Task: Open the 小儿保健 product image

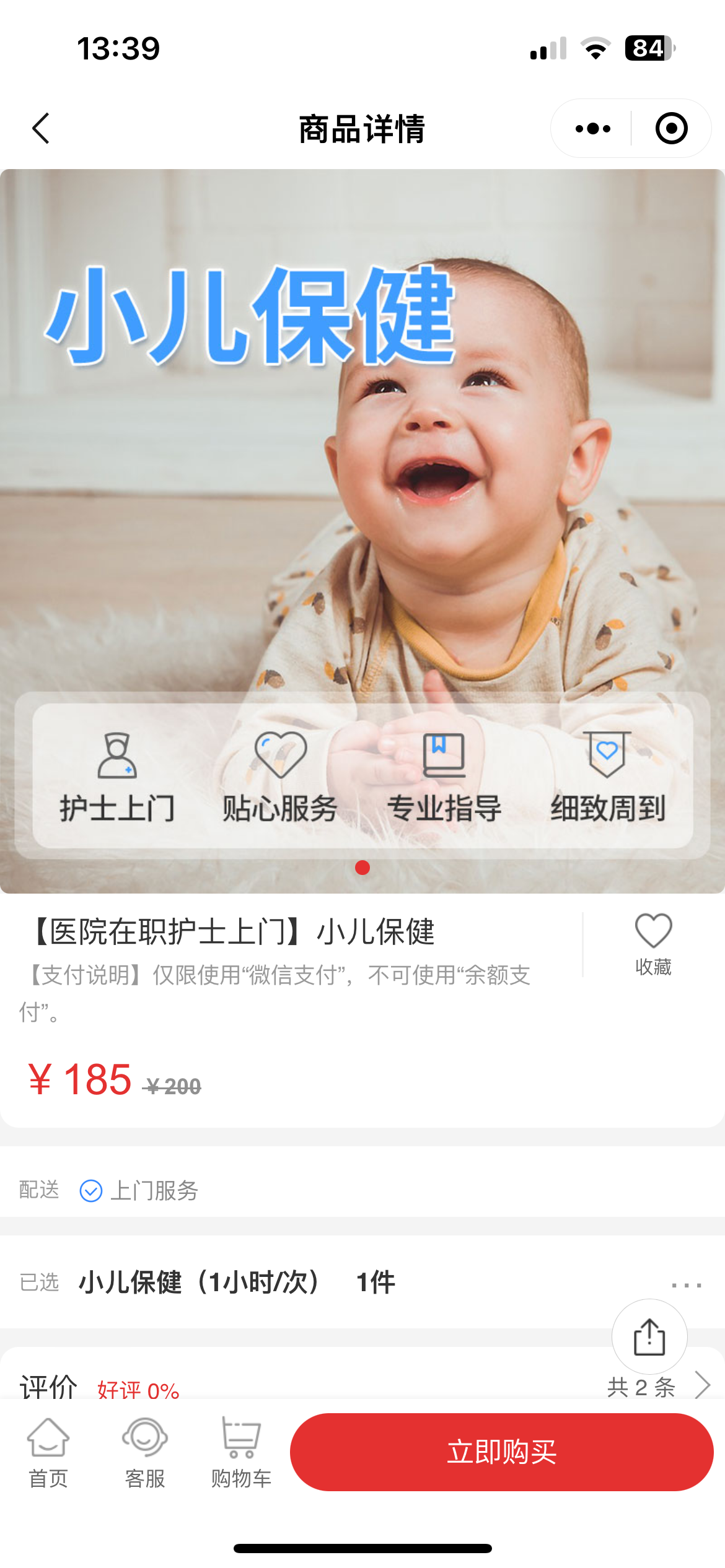Action: pyautogui.click(x=362, y=495)
